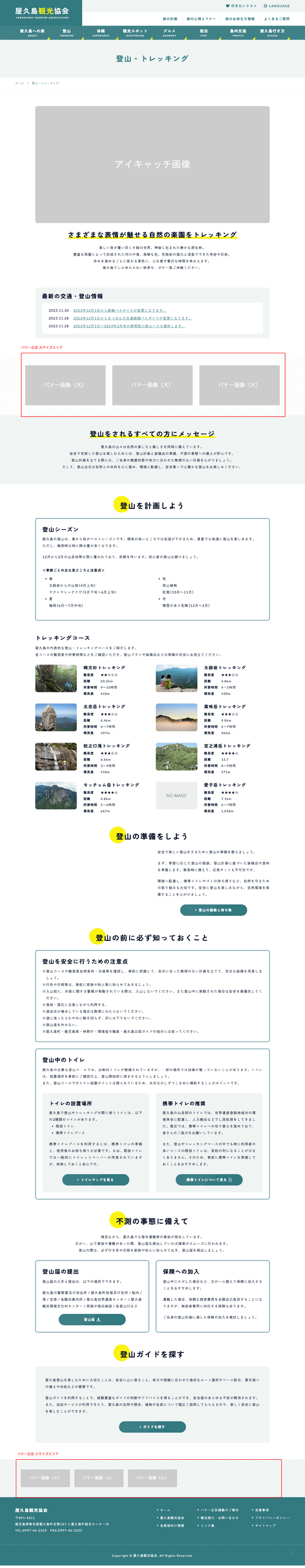Open グルメ GOURMET nav item

tap(169, 32)
